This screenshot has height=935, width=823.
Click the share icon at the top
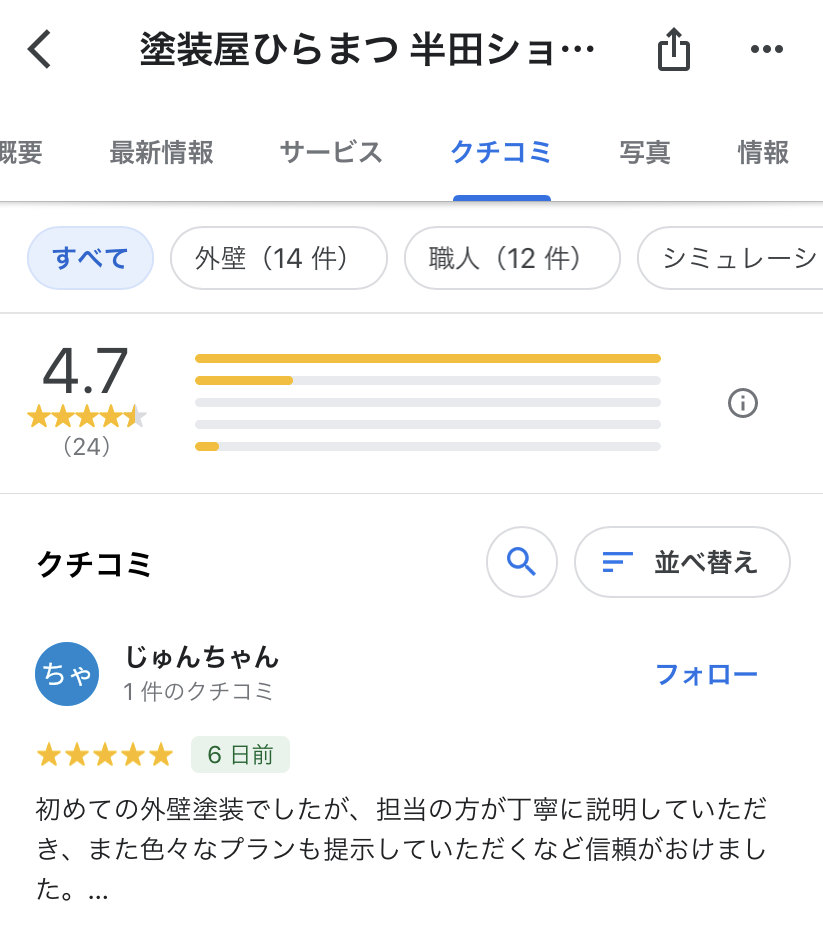pyautogui.click(x=673, y=48)
